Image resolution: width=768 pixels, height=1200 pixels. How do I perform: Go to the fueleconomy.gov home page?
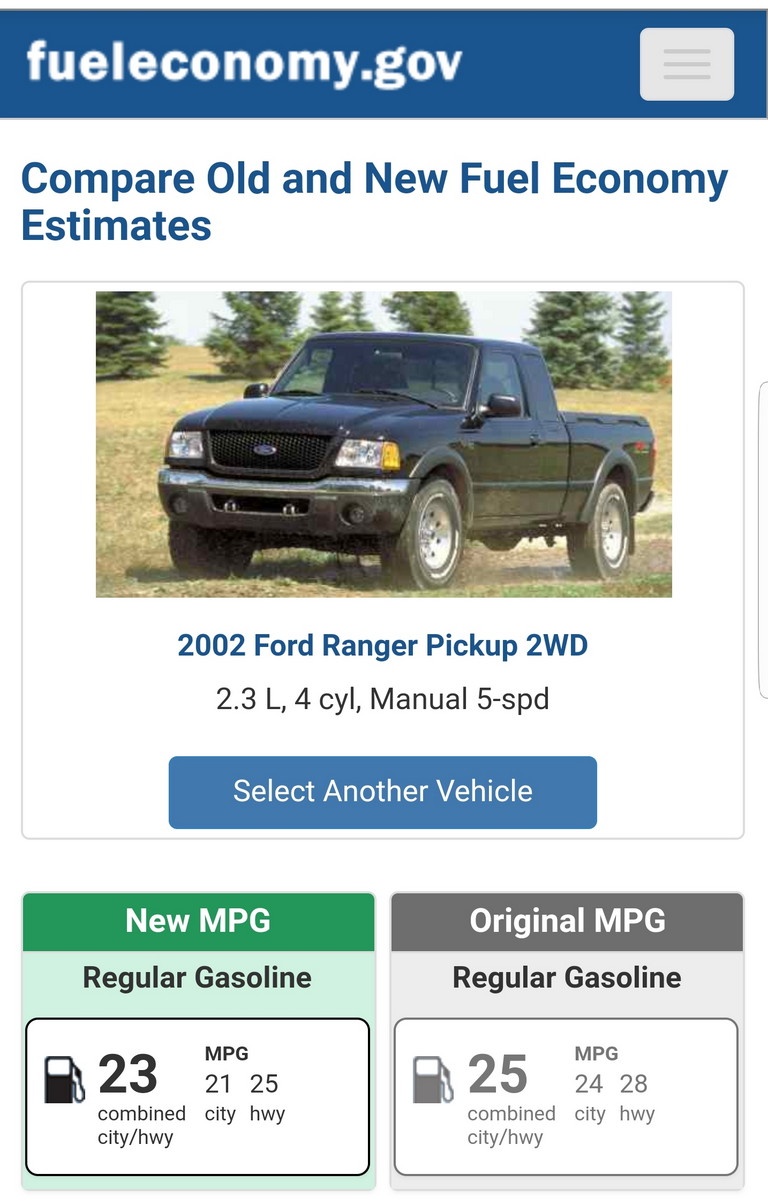point(244,63)
